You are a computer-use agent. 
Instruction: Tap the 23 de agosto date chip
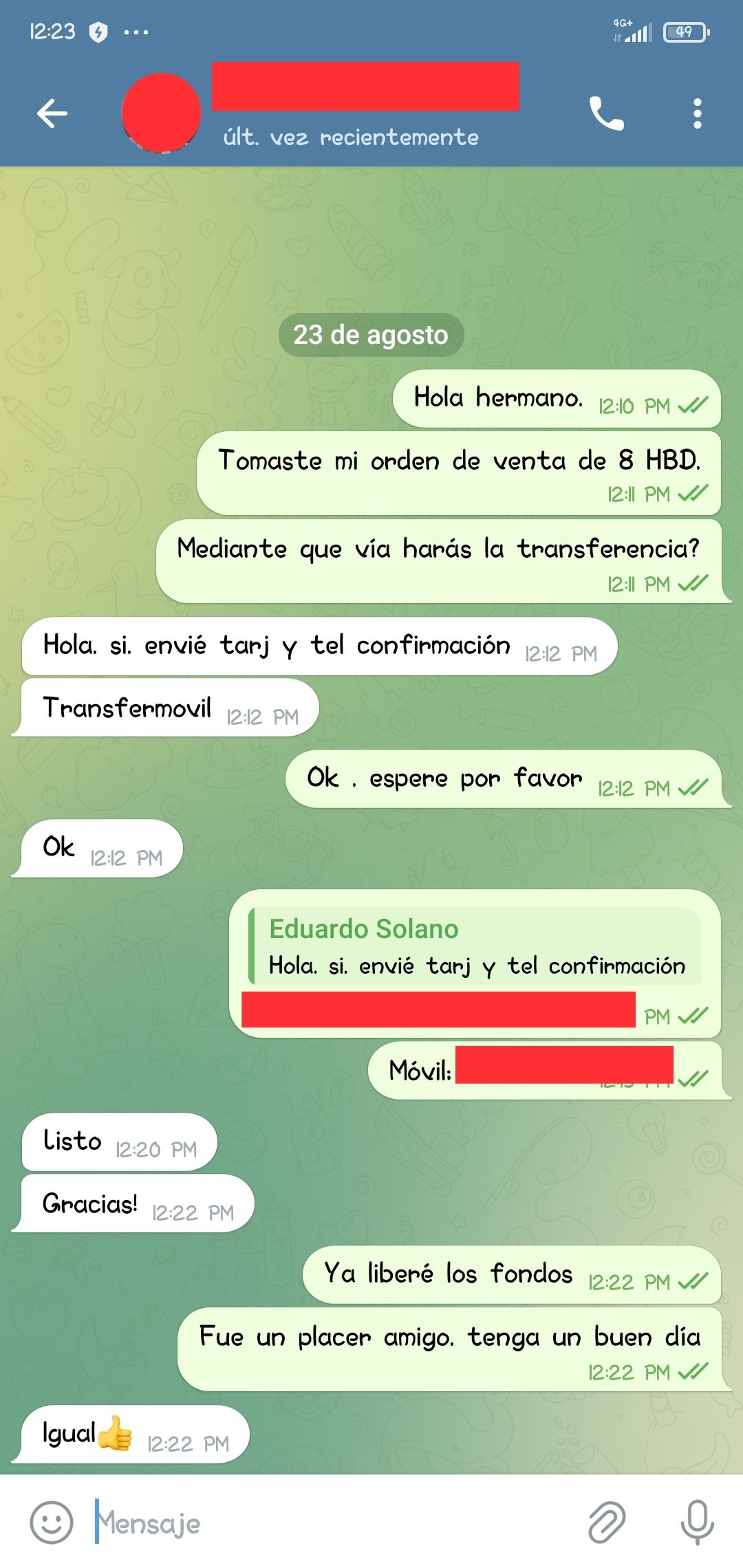pos(371,335)
